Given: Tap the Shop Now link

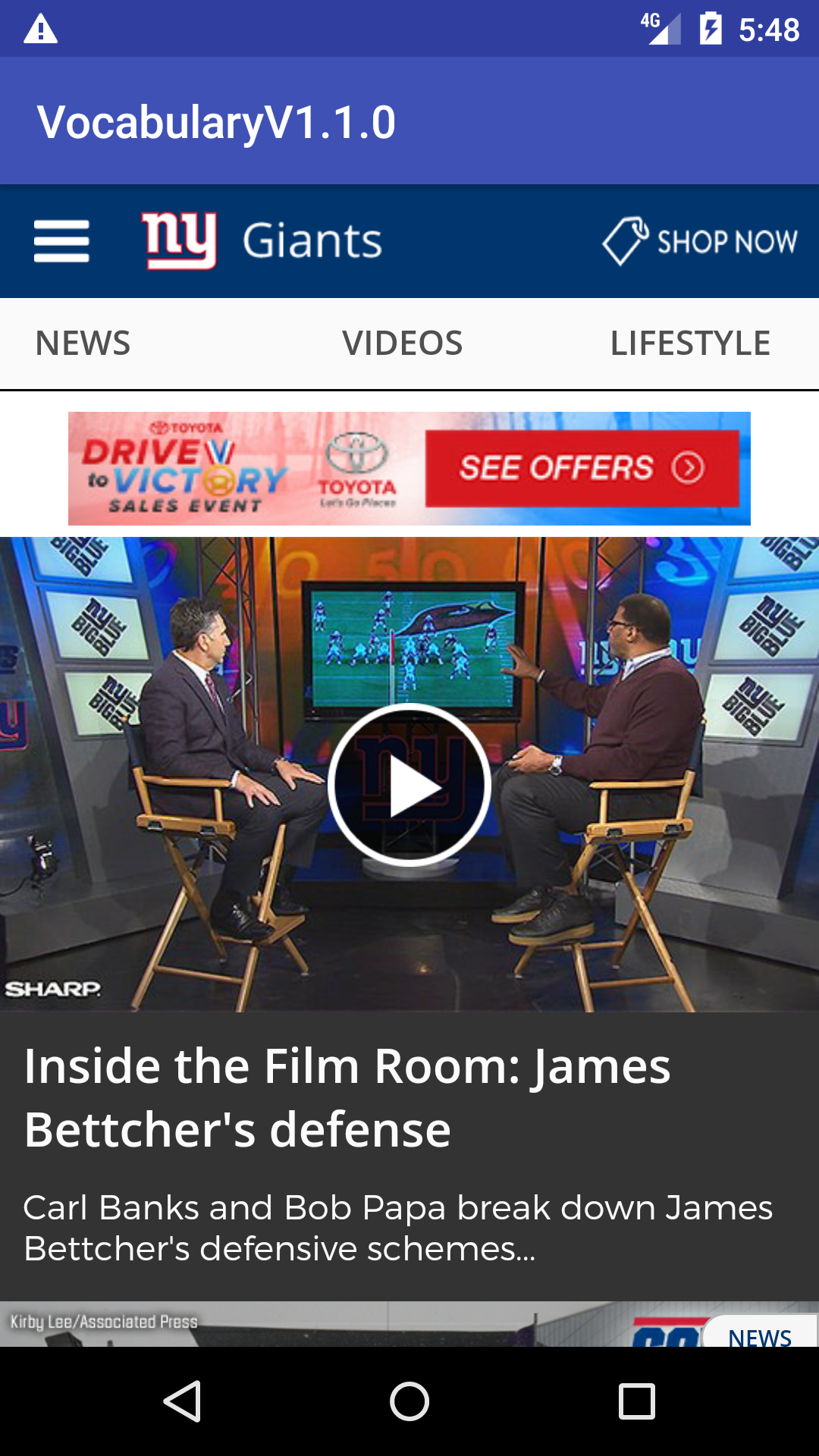Looking at the screenshot, I should click(x=699, y=241).
